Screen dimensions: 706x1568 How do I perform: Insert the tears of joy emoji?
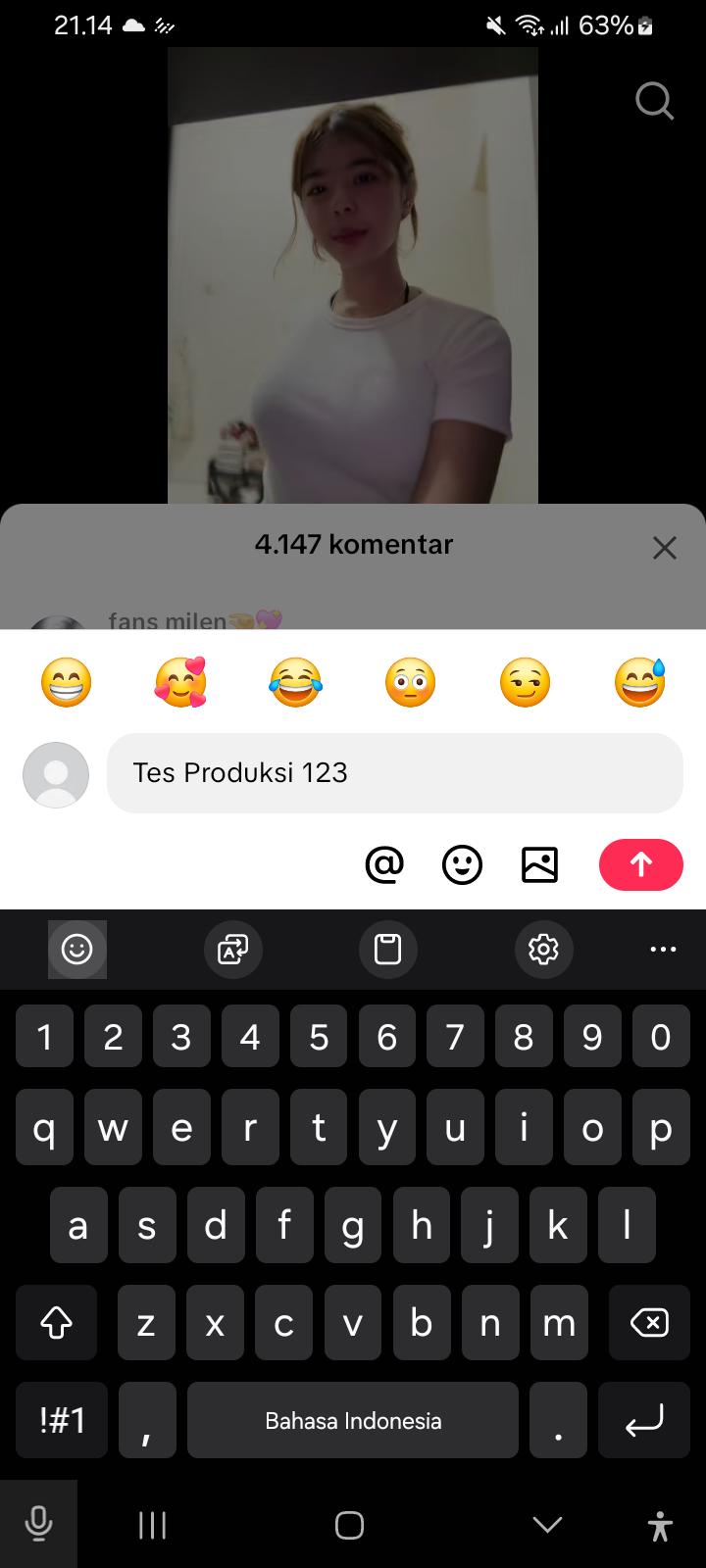click(x=295, y=682)
